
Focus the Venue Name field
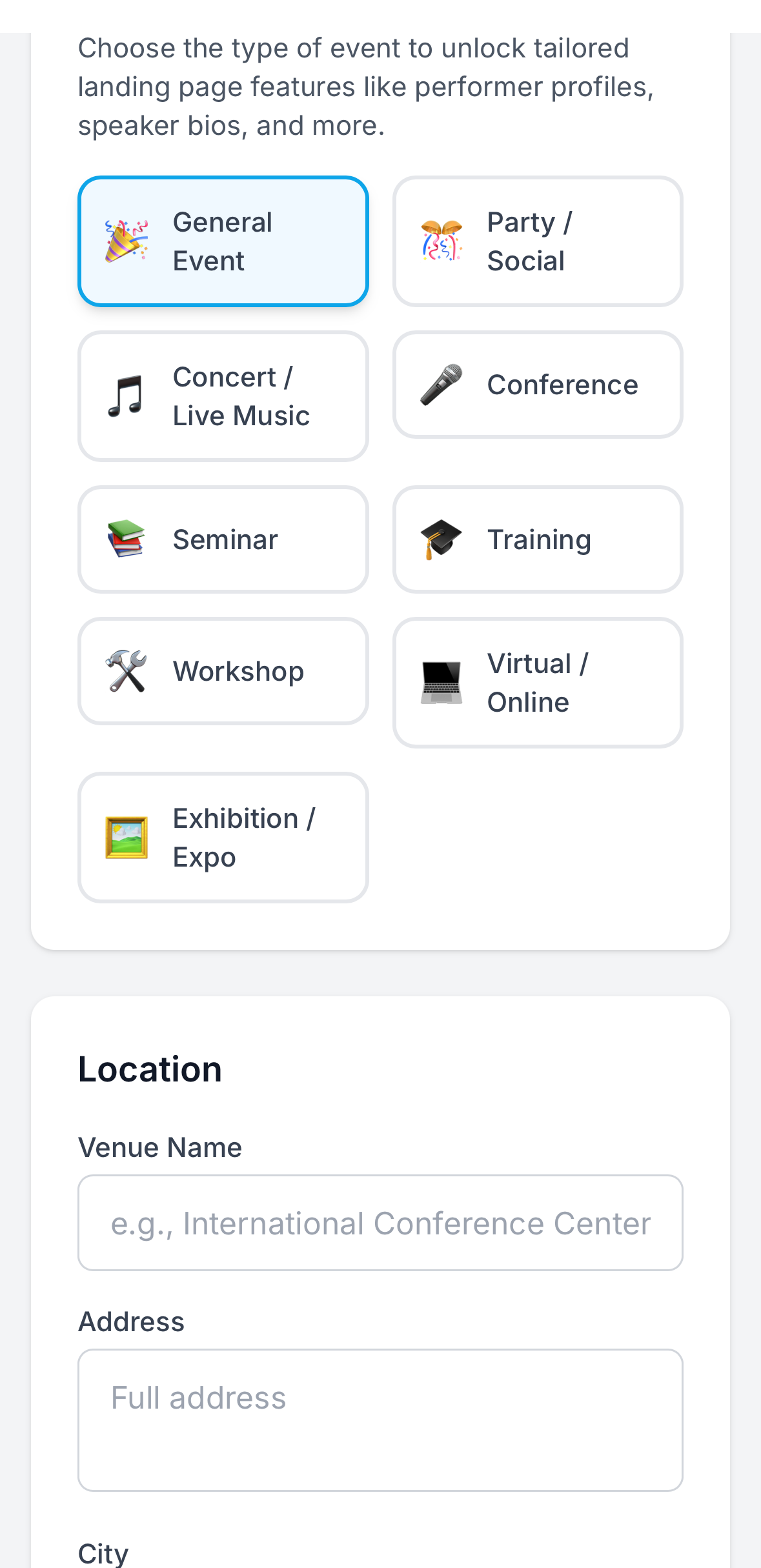[380, 1223]
